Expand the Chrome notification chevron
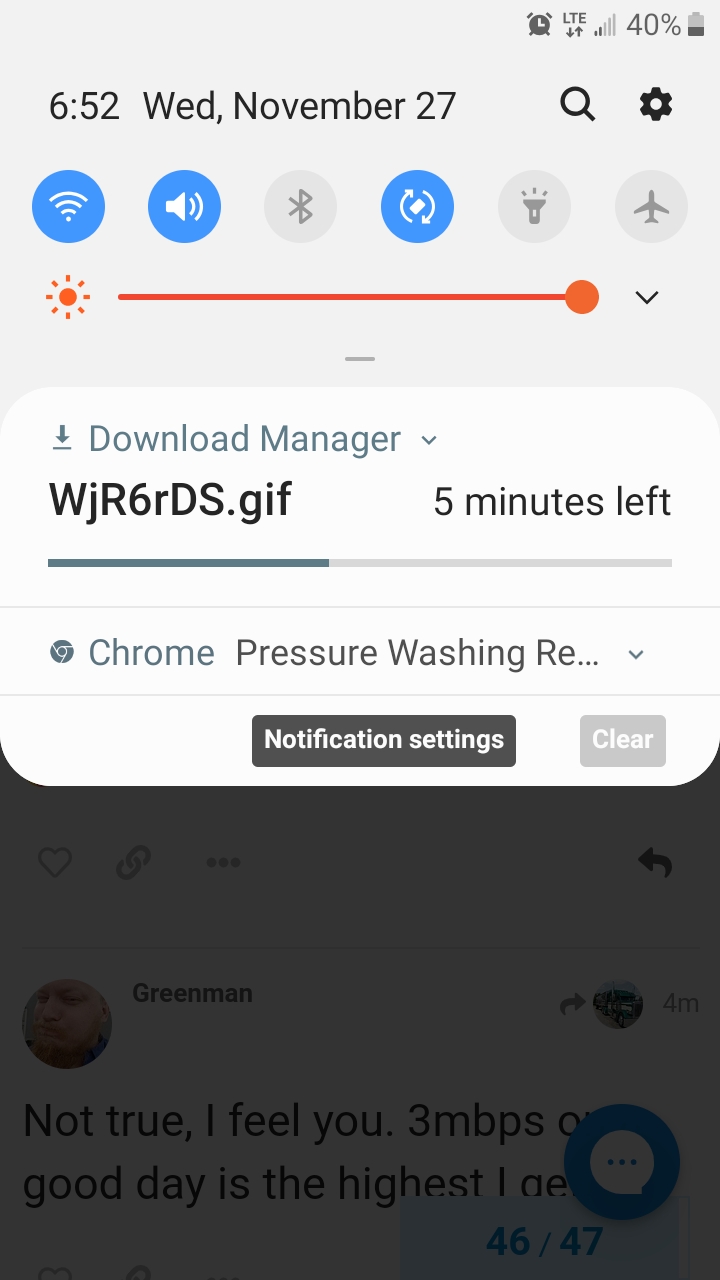 tap(635, 654)
